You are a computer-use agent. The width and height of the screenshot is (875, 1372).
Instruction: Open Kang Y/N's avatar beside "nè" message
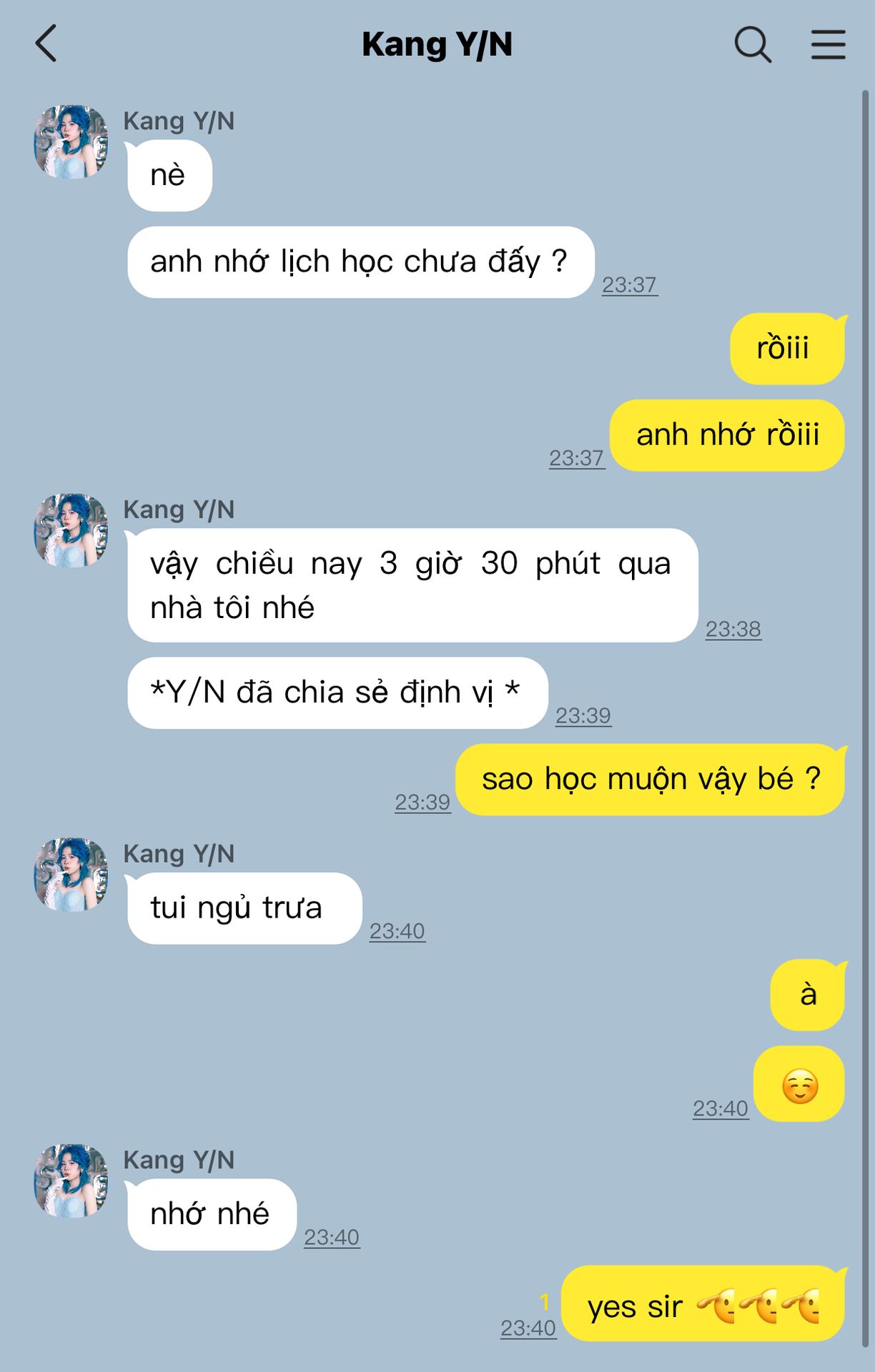(x=71, y=142)
